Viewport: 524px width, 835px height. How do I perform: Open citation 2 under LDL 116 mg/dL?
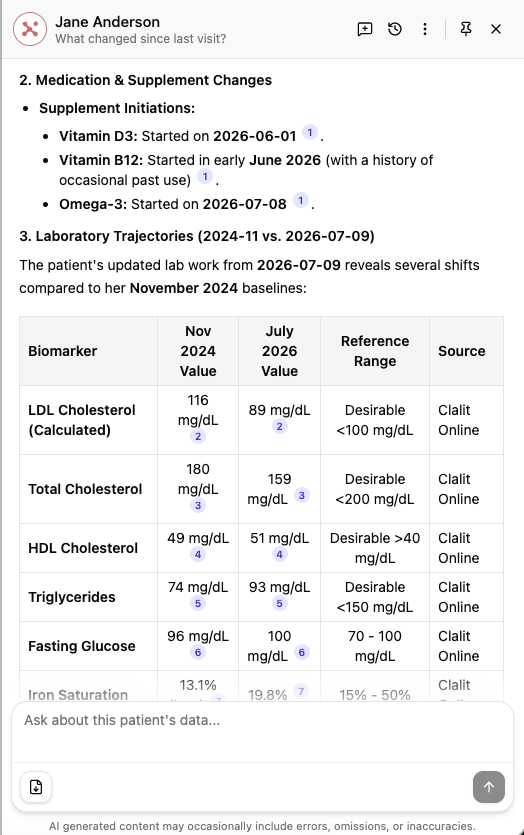198,436
